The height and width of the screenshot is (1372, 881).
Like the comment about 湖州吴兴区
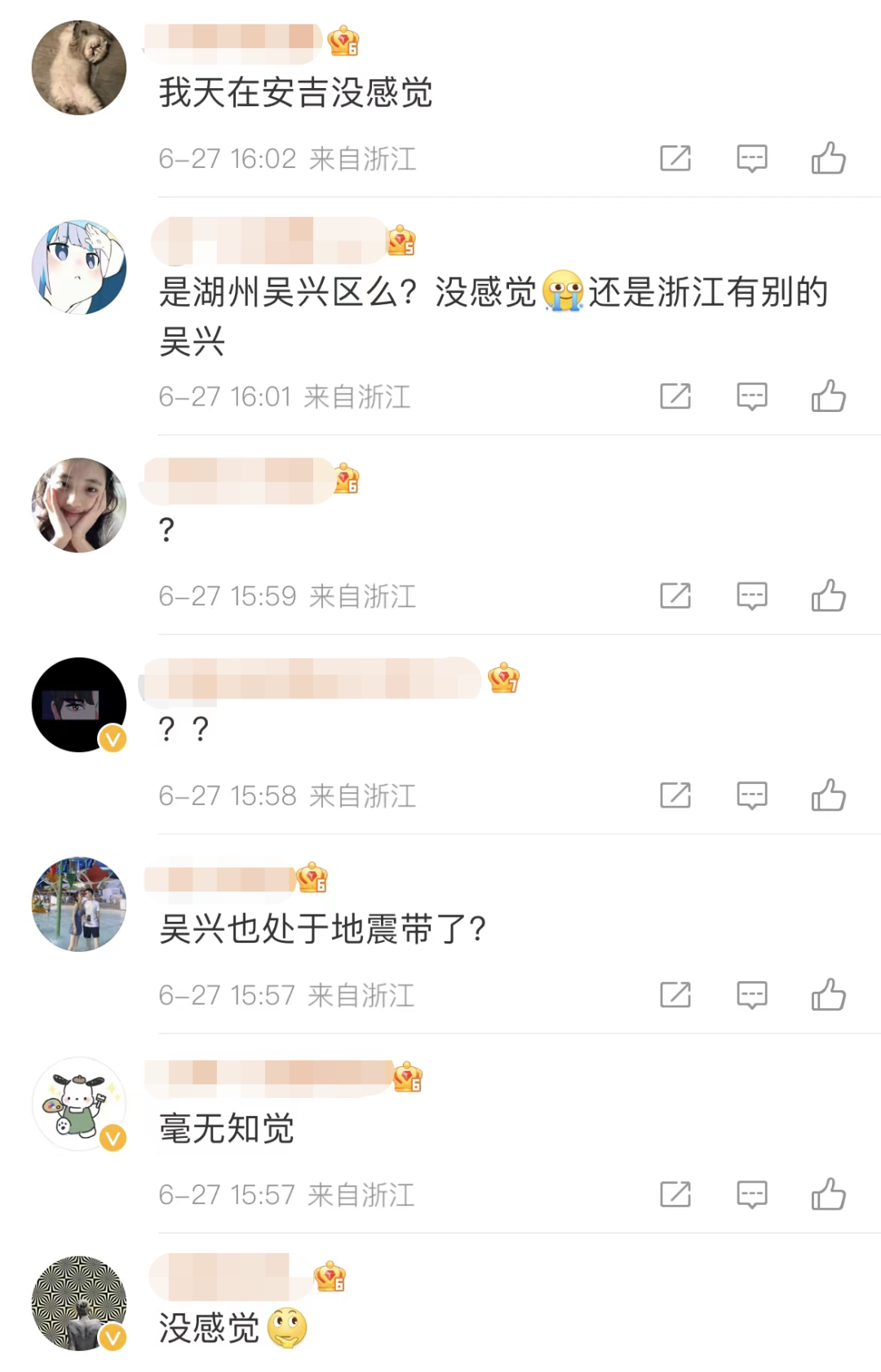(x=828, y=396)
